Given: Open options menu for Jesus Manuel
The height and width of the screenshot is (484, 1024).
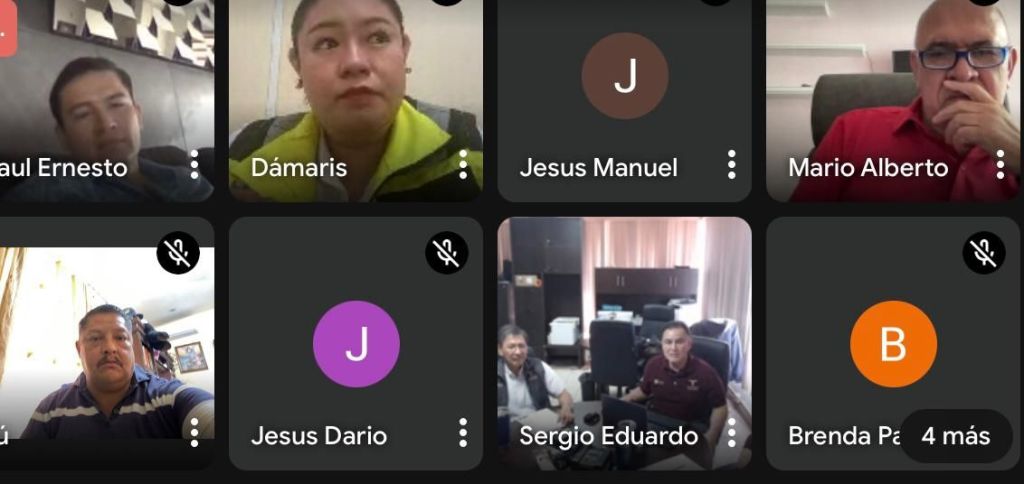Looking at the screenshot, I should pyautogui.click(x=731, y=164).
